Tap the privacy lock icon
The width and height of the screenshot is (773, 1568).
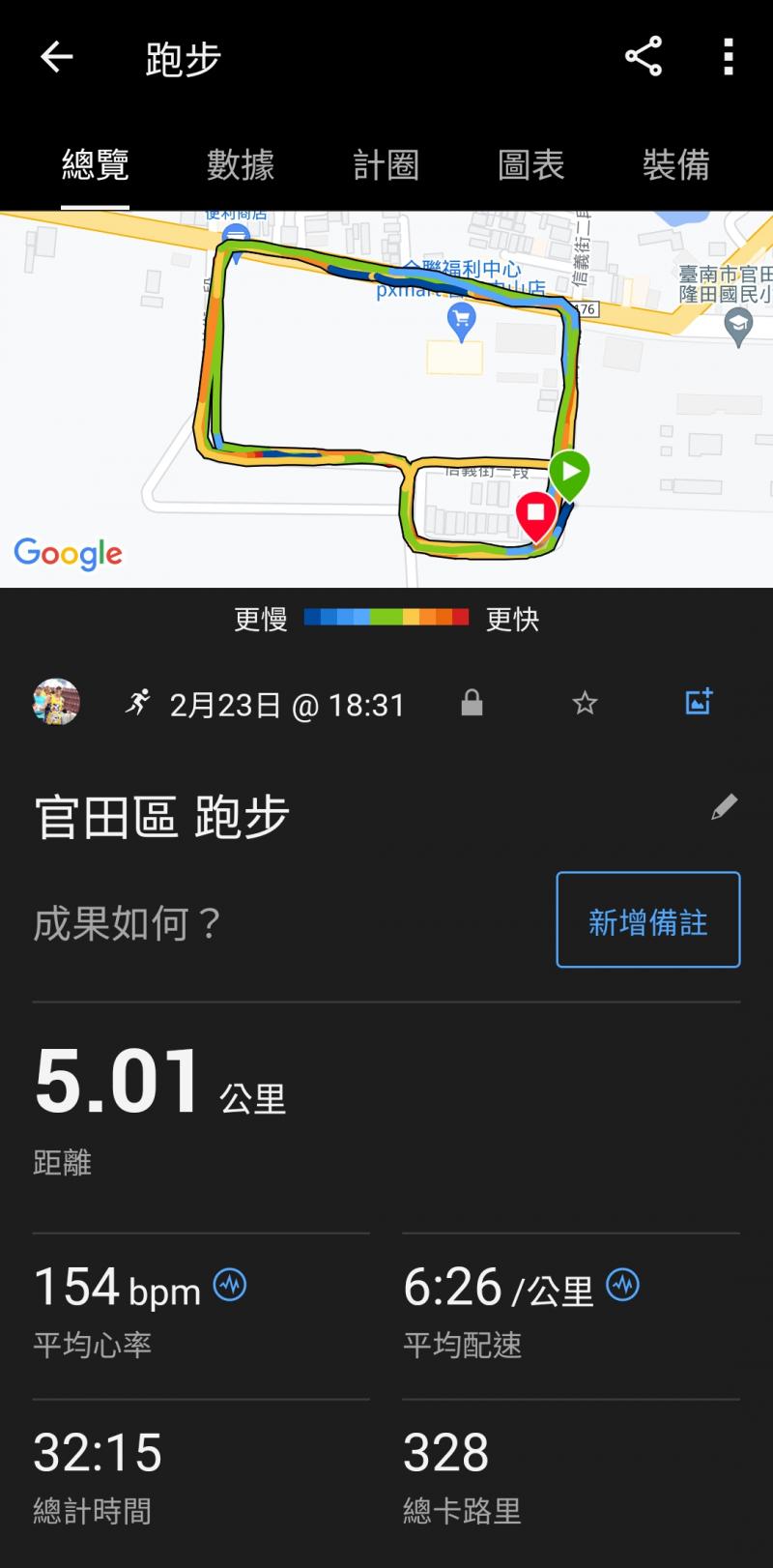click(x=472, y=703)
